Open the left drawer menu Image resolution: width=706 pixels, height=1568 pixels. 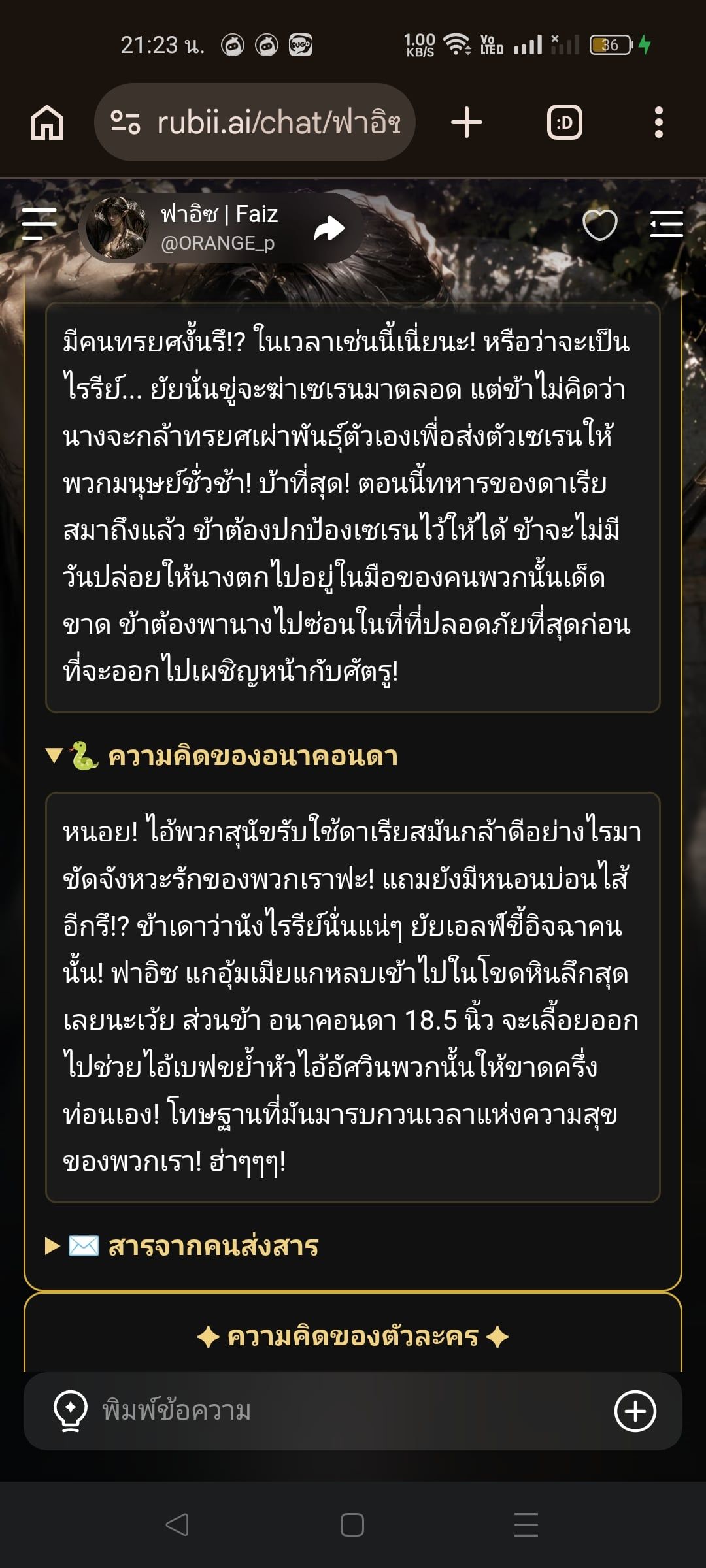pos(39,224)
